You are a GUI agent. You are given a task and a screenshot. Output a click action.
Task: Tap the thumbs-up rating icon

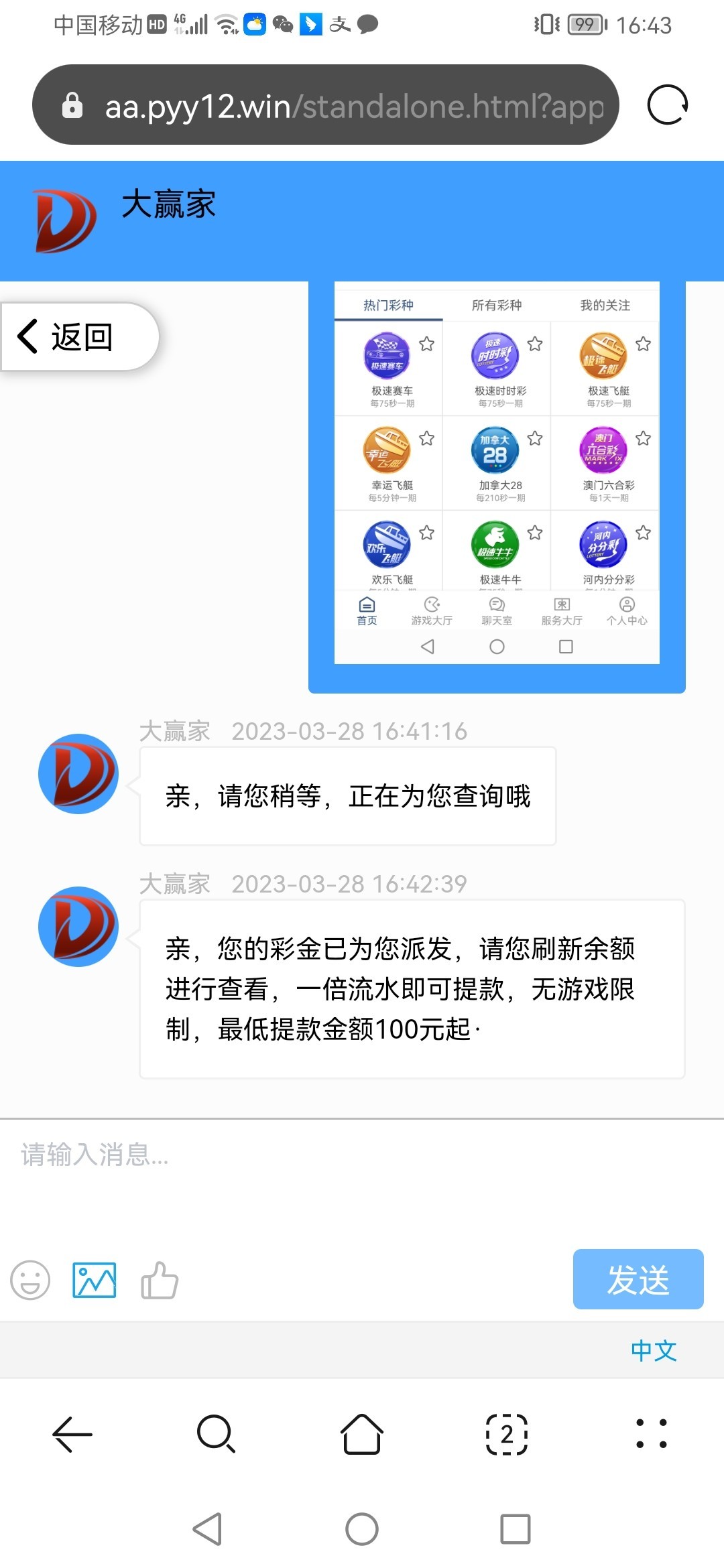pos(160,1280)
